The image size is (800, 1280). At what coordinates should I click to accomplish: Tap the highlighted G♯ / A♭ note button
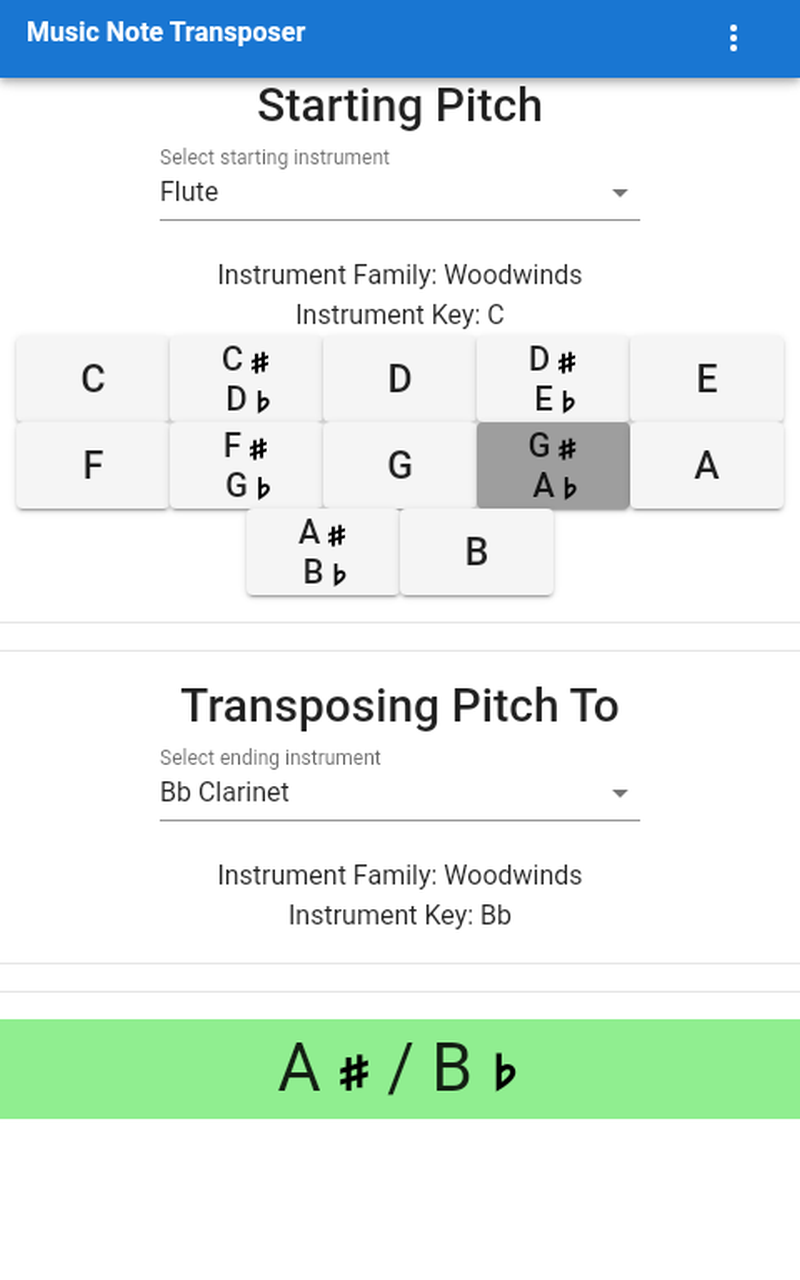click(553, 466)
